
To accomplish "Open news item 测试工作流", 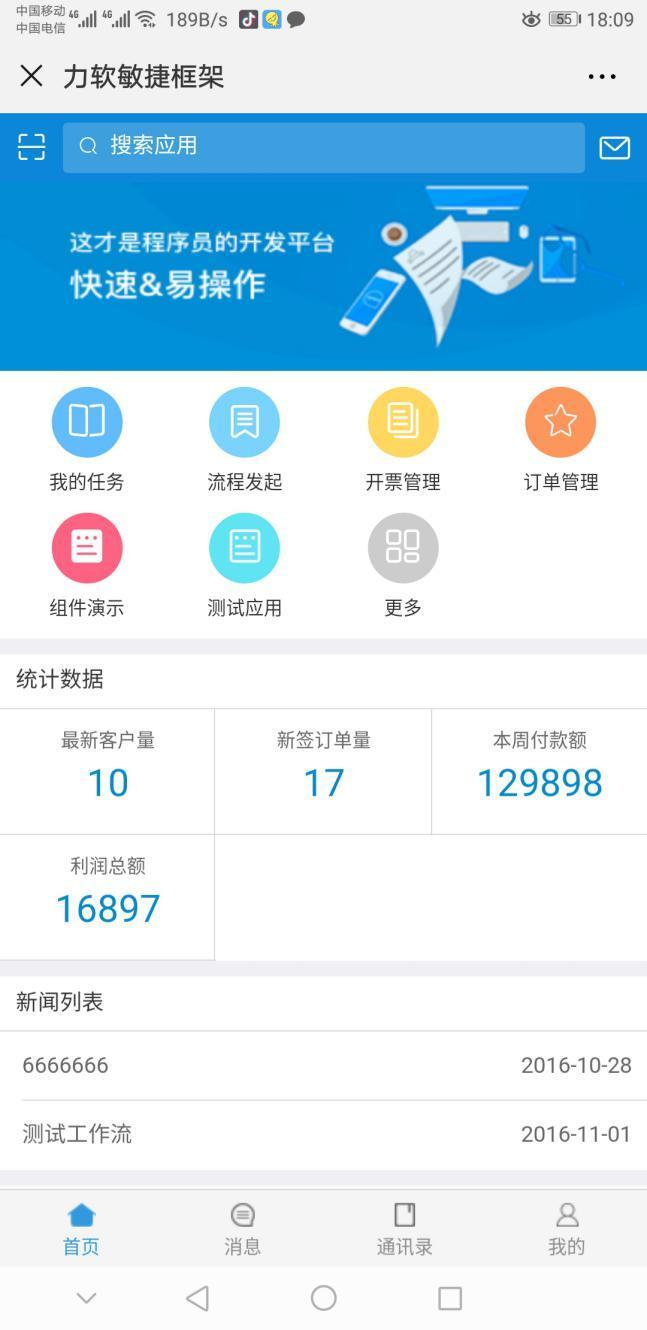I will (323, 1134).
